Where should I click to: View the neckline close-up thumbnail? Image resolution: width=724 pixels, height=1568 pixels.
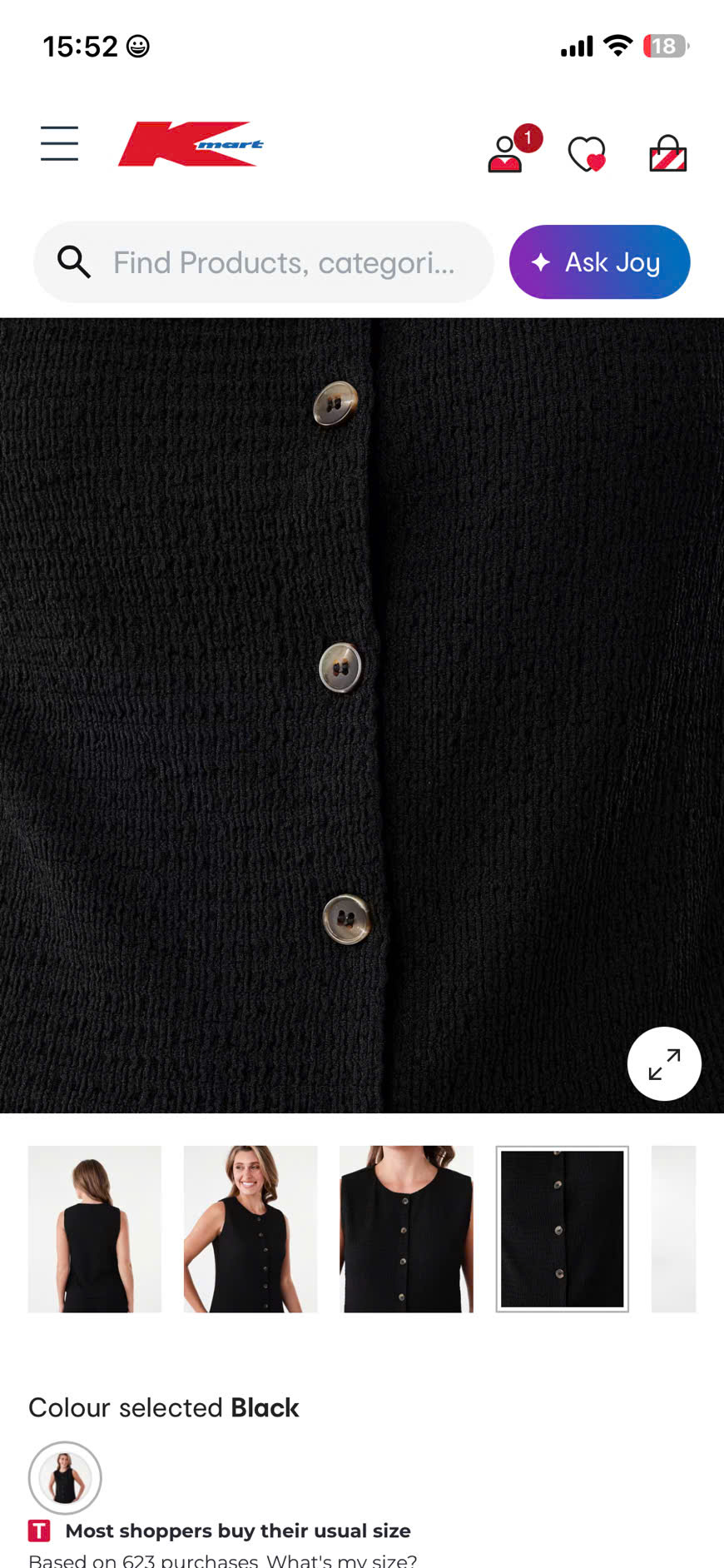[x=406, y=1229]
